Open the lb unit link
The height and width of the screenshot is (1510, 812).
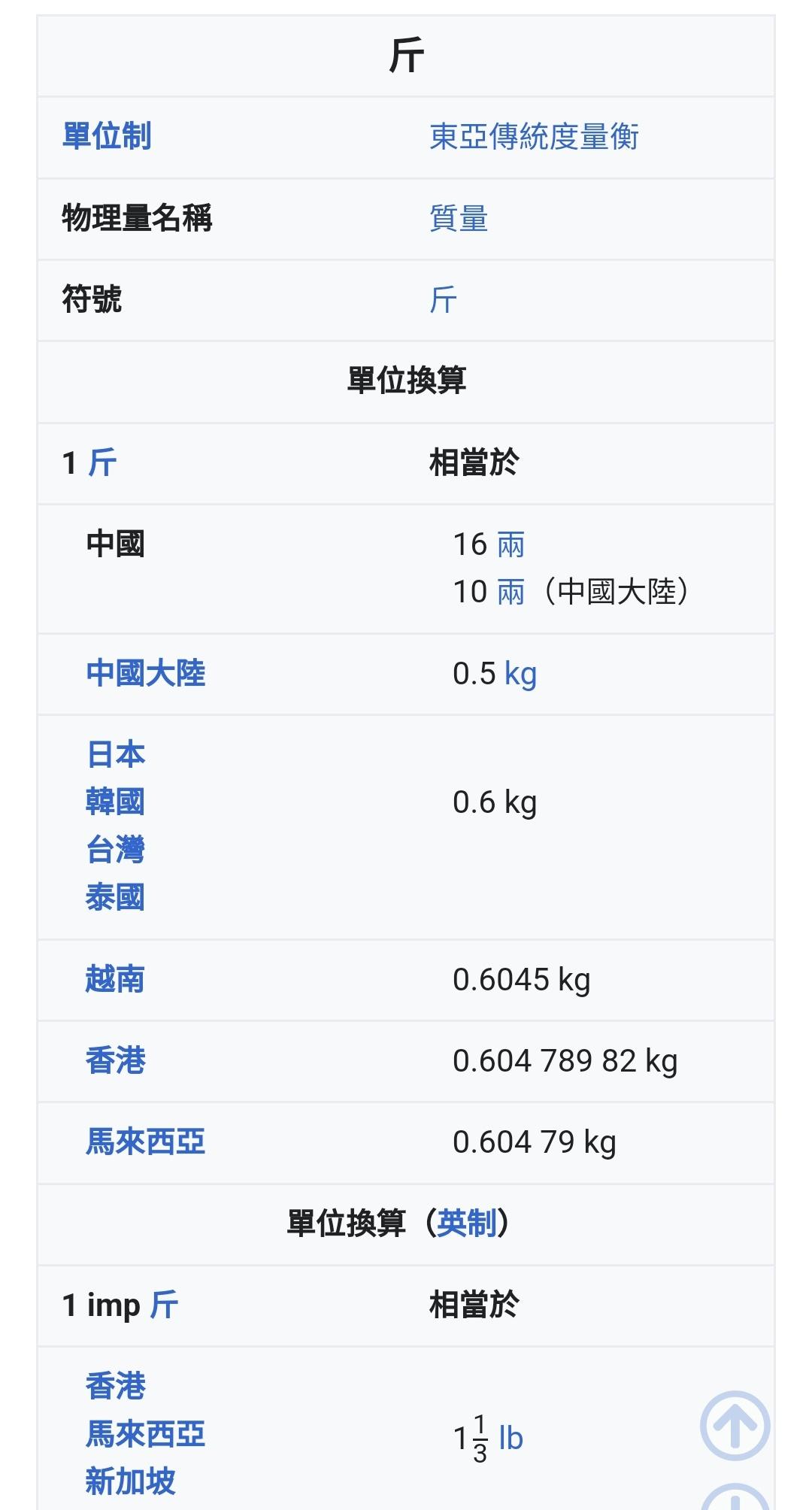[511, 1438]
